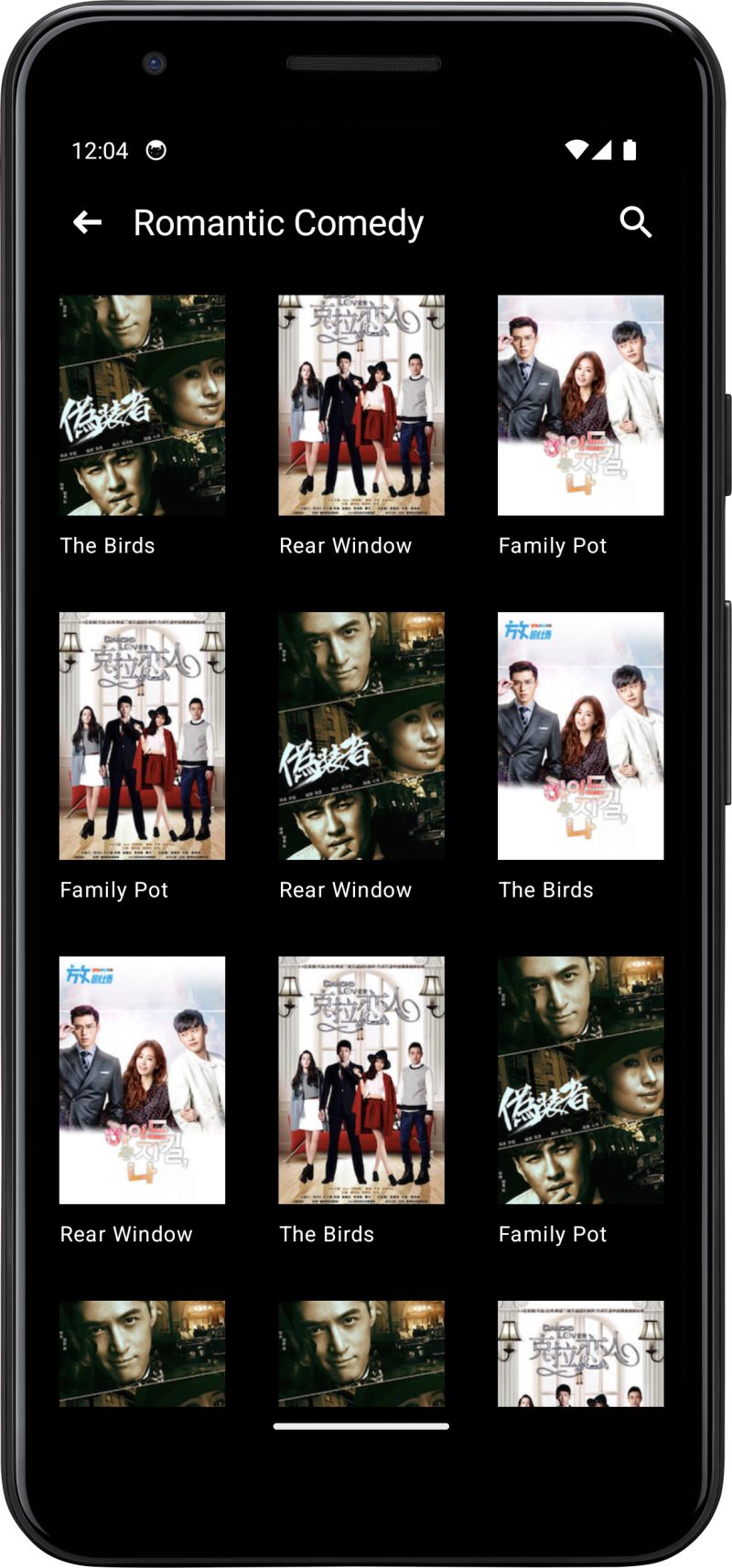The image size is (732, 1568).
Task: Open The Birds with the dark green poster
Action: (x=142, y=405)
